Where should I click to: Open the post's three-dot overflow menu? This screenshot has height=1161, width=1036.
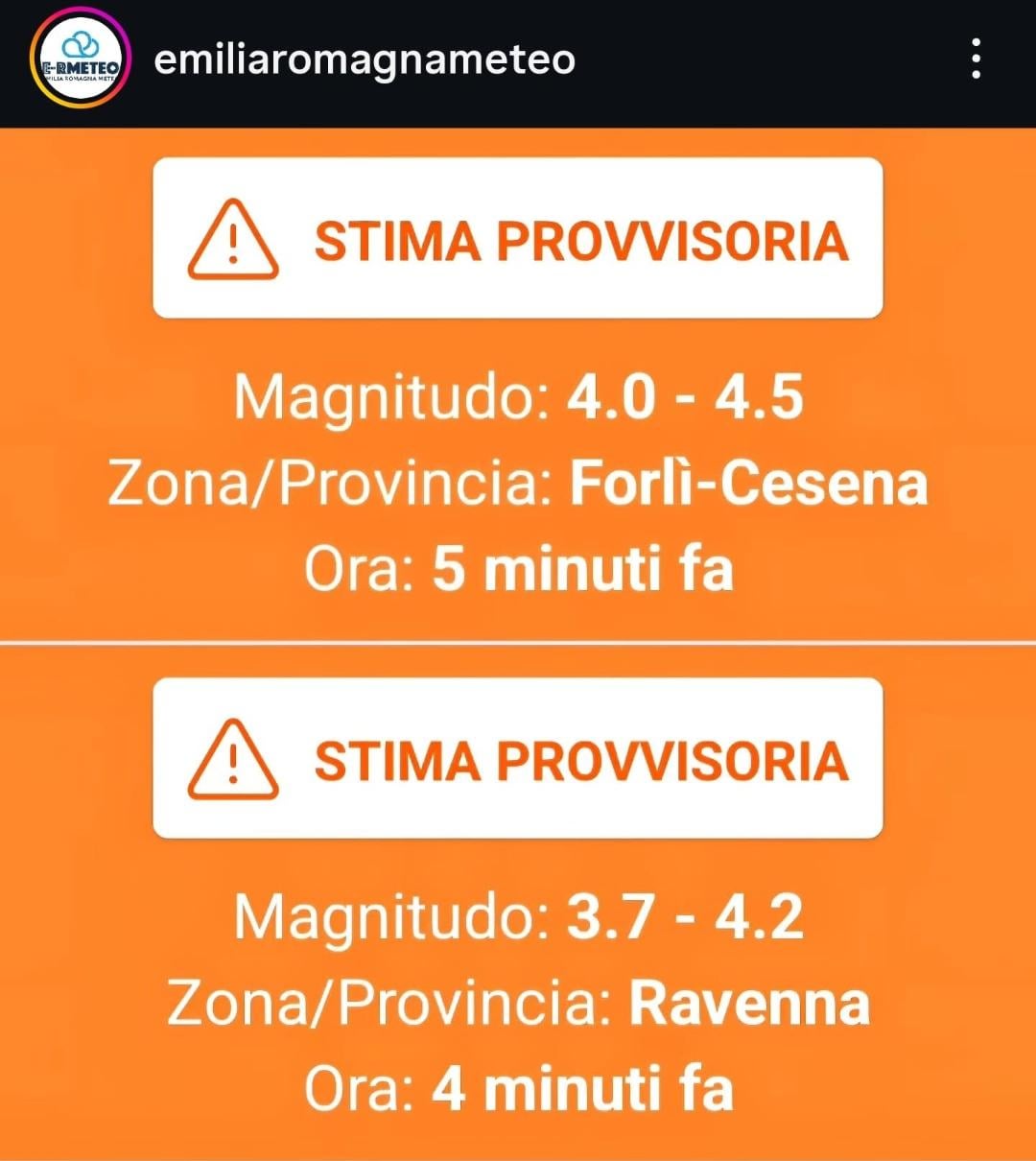click(x=976, y=59)
